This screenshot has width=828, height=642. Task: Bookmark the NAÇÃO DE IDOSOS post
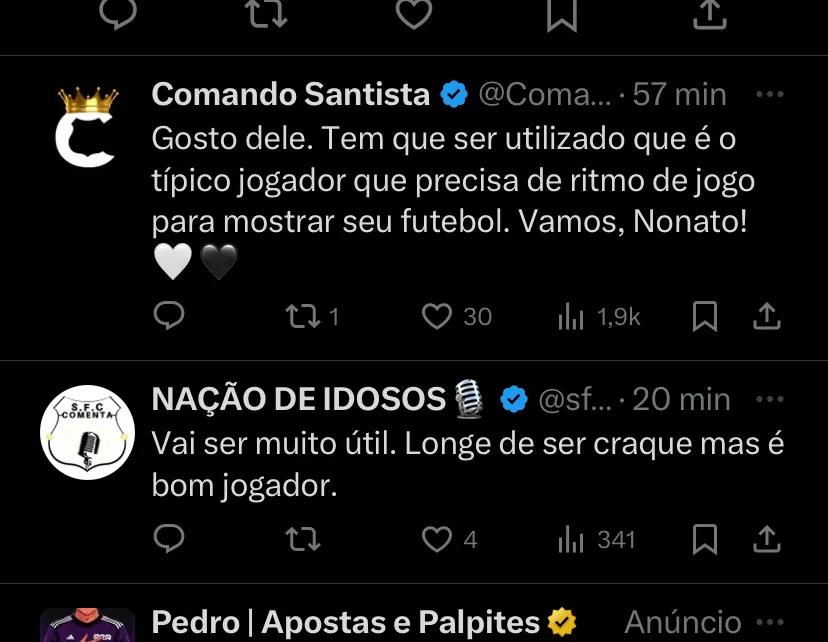click(x=705, y=540)
